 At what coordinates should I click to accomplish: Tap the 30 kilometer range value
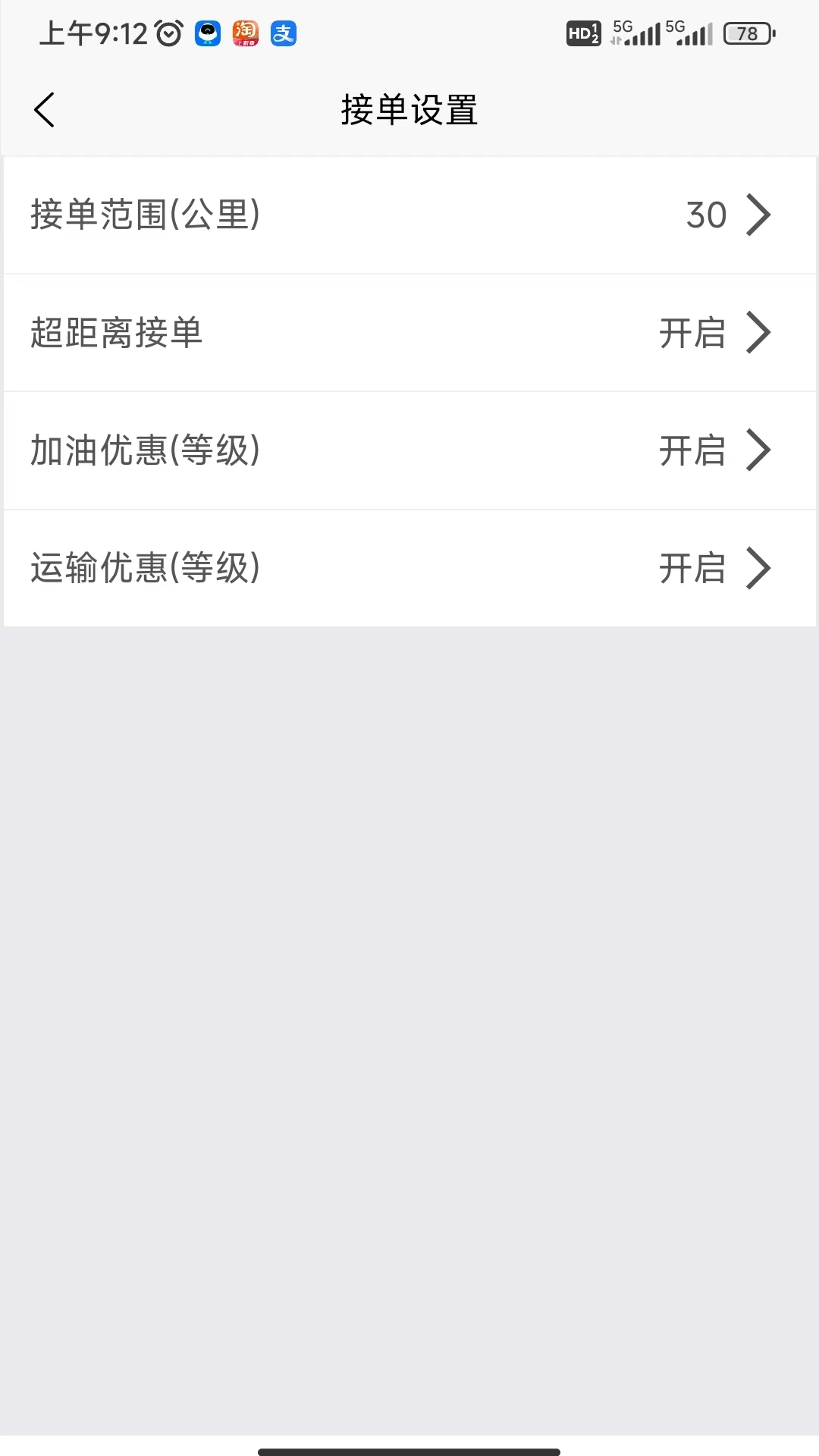(707, 215)
